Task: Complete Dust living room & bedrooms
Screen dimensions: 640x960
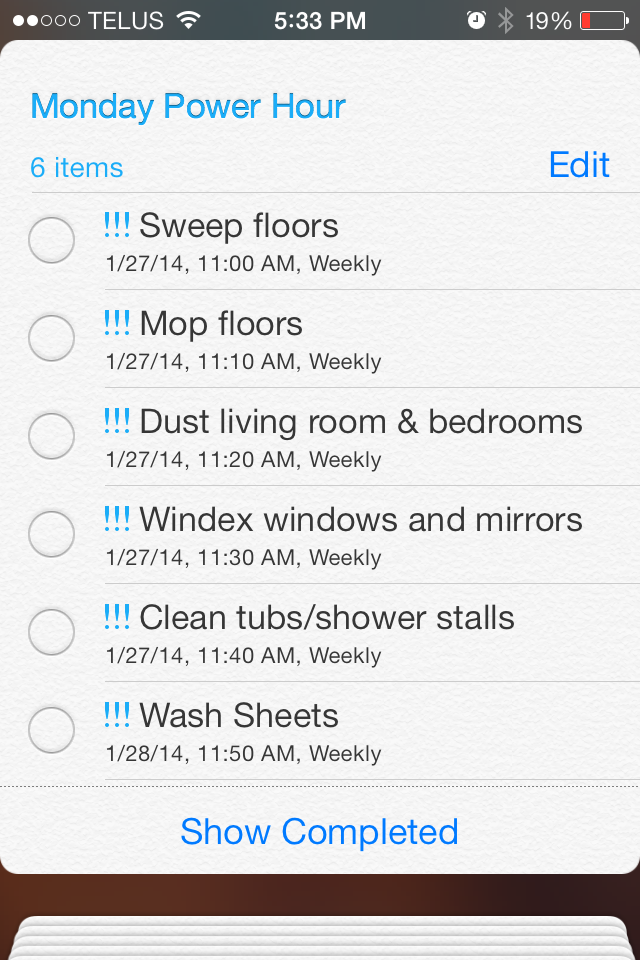Action: (x=51, y=436)
